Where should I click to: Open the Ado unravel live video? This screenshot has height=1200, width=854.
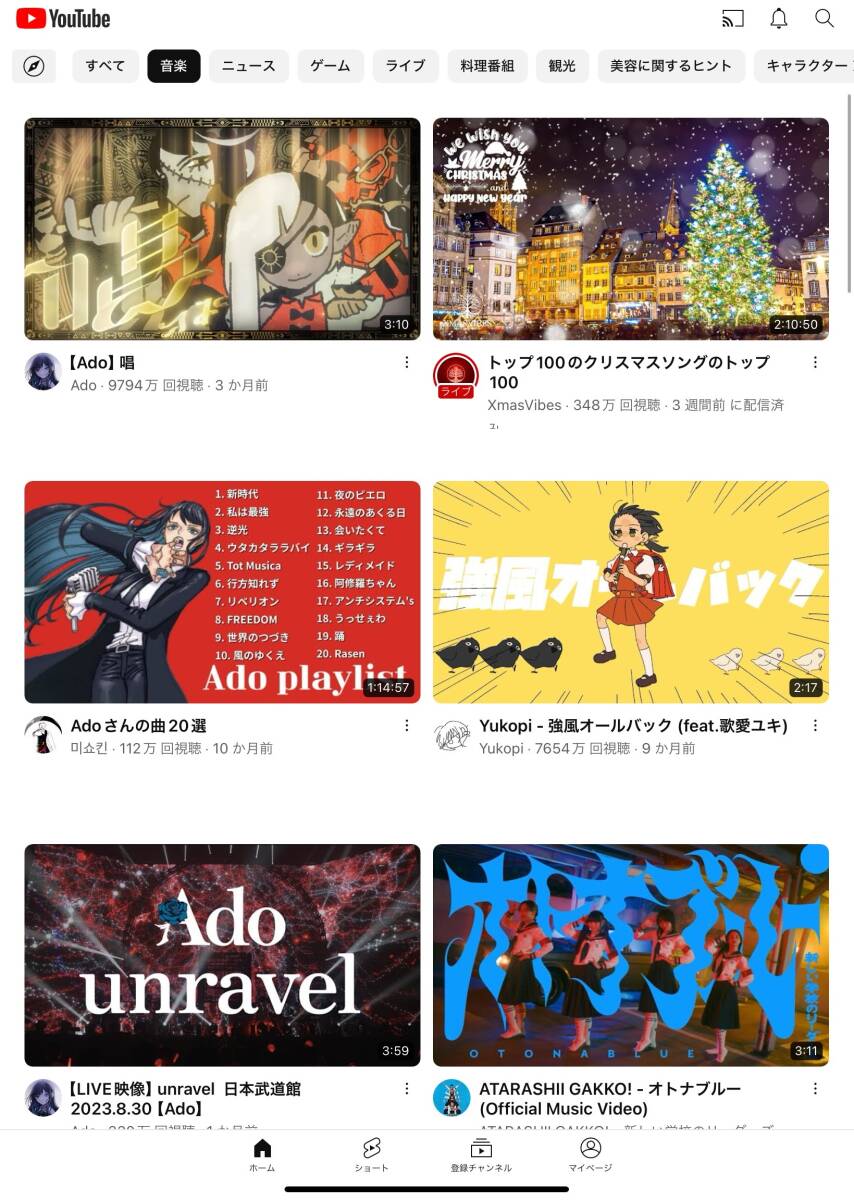click(222, 955)
